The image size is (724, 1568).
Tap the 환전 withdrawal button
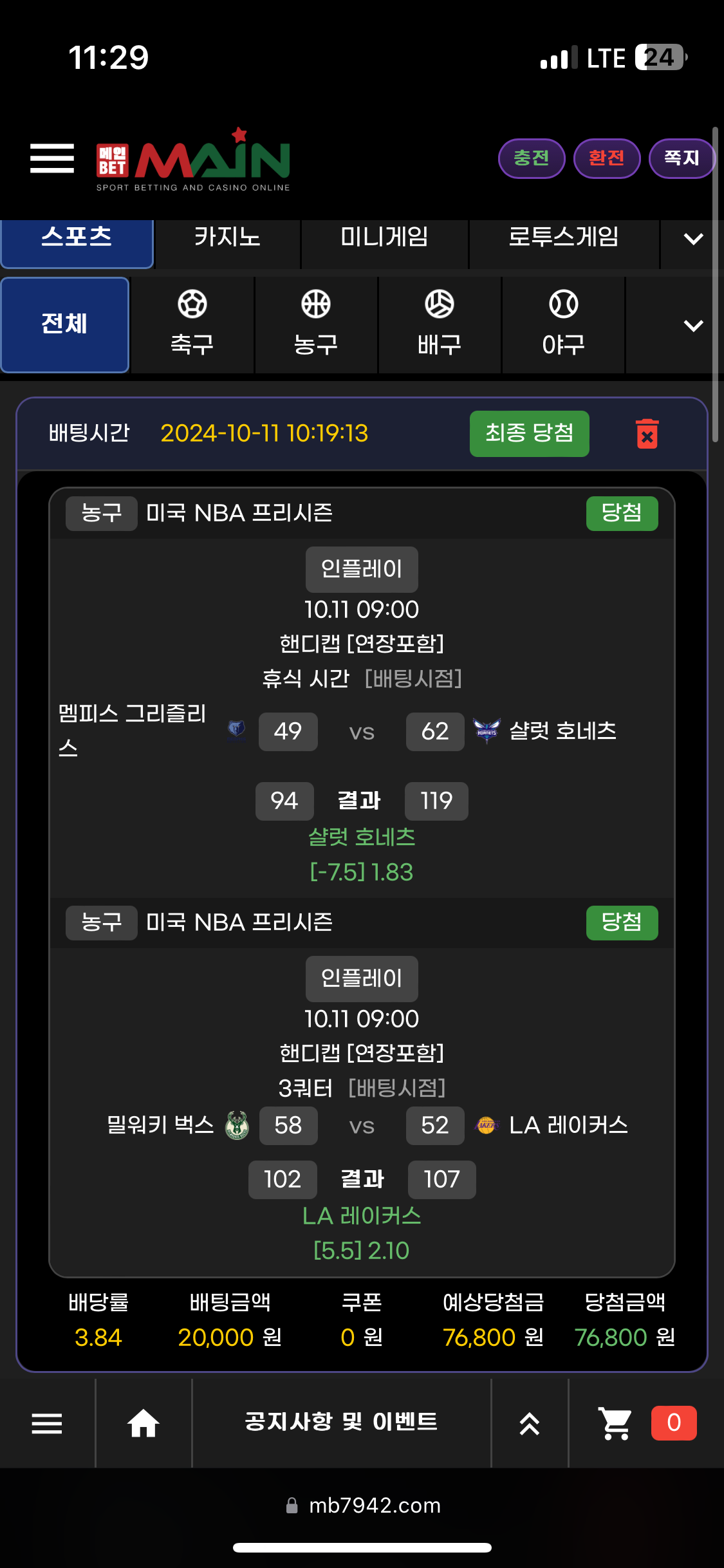pyautogui.click(x=606, y=158)
